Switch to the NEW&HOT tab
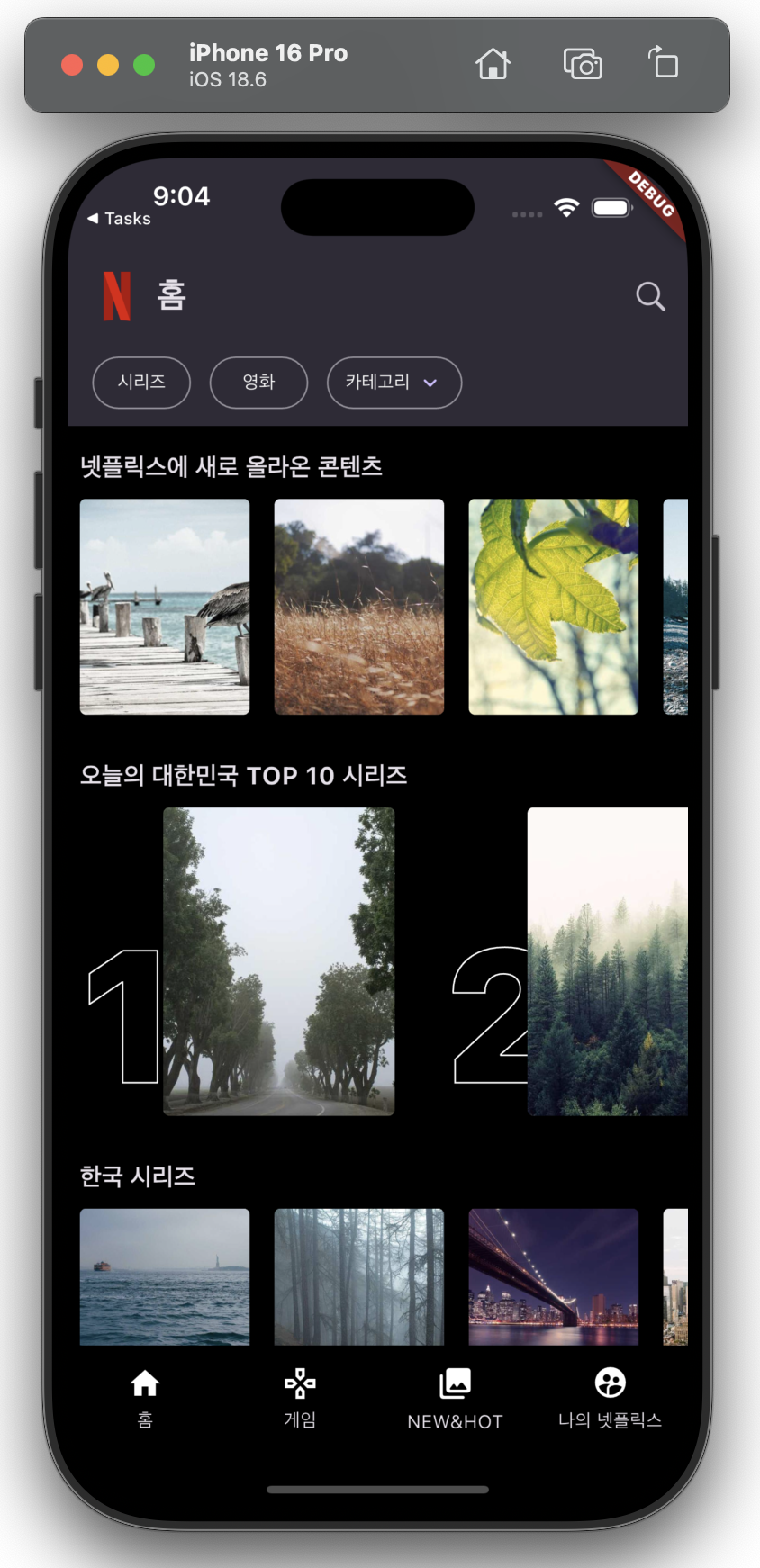This screenshot has width=760, height=1568. click(x=455, y=1397)
